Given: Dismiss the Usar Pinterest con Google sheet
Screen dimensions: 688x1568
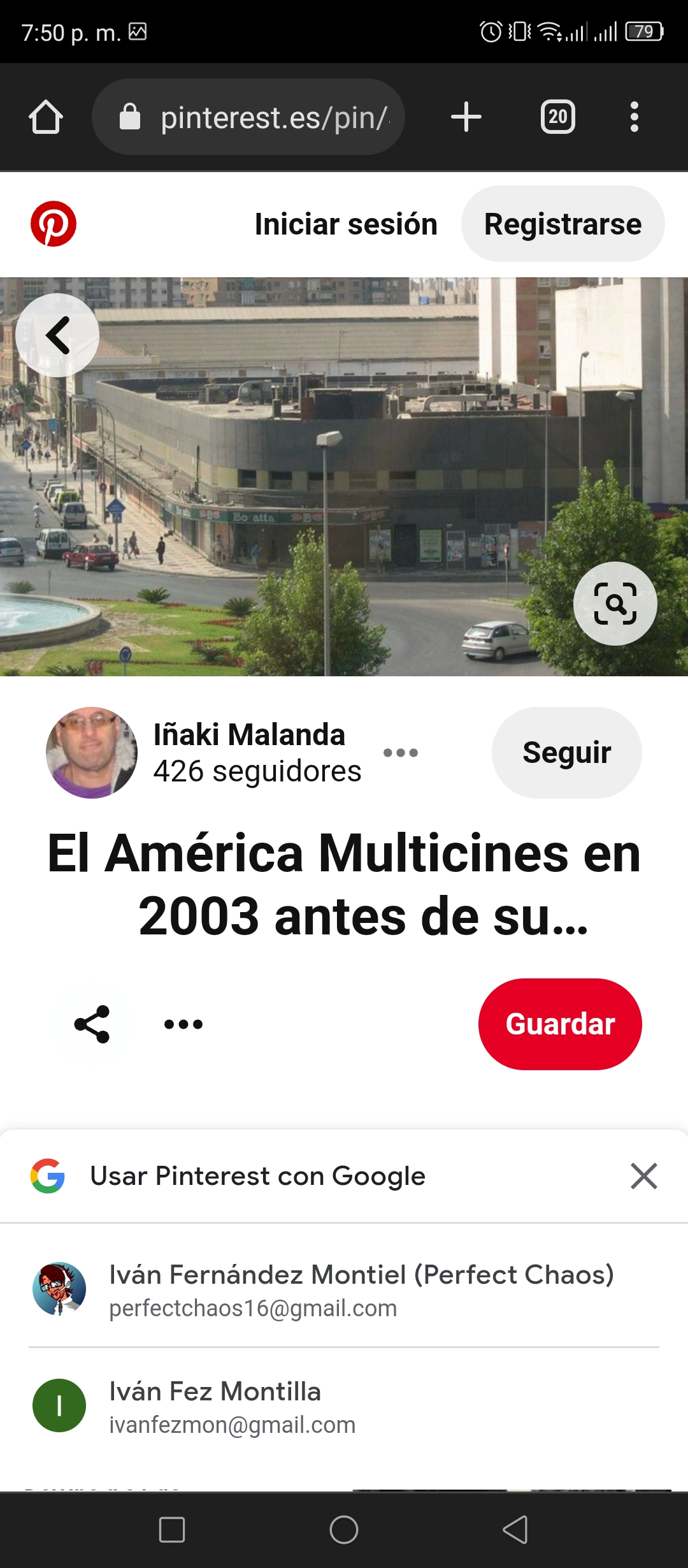Looking at the screenshot, I should coord(643,1176).
